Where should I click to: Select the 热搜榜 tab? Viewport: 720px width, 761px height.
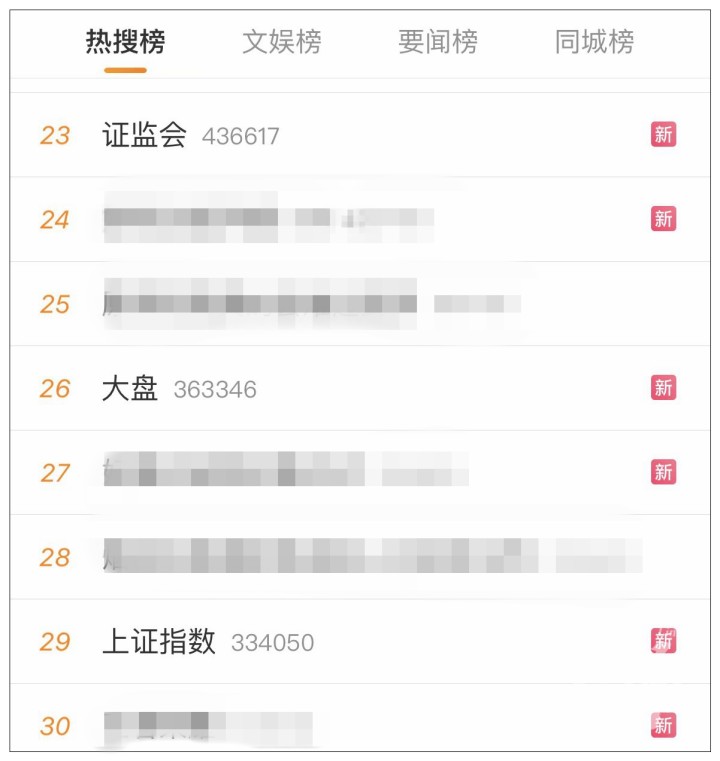coord(125,42)
